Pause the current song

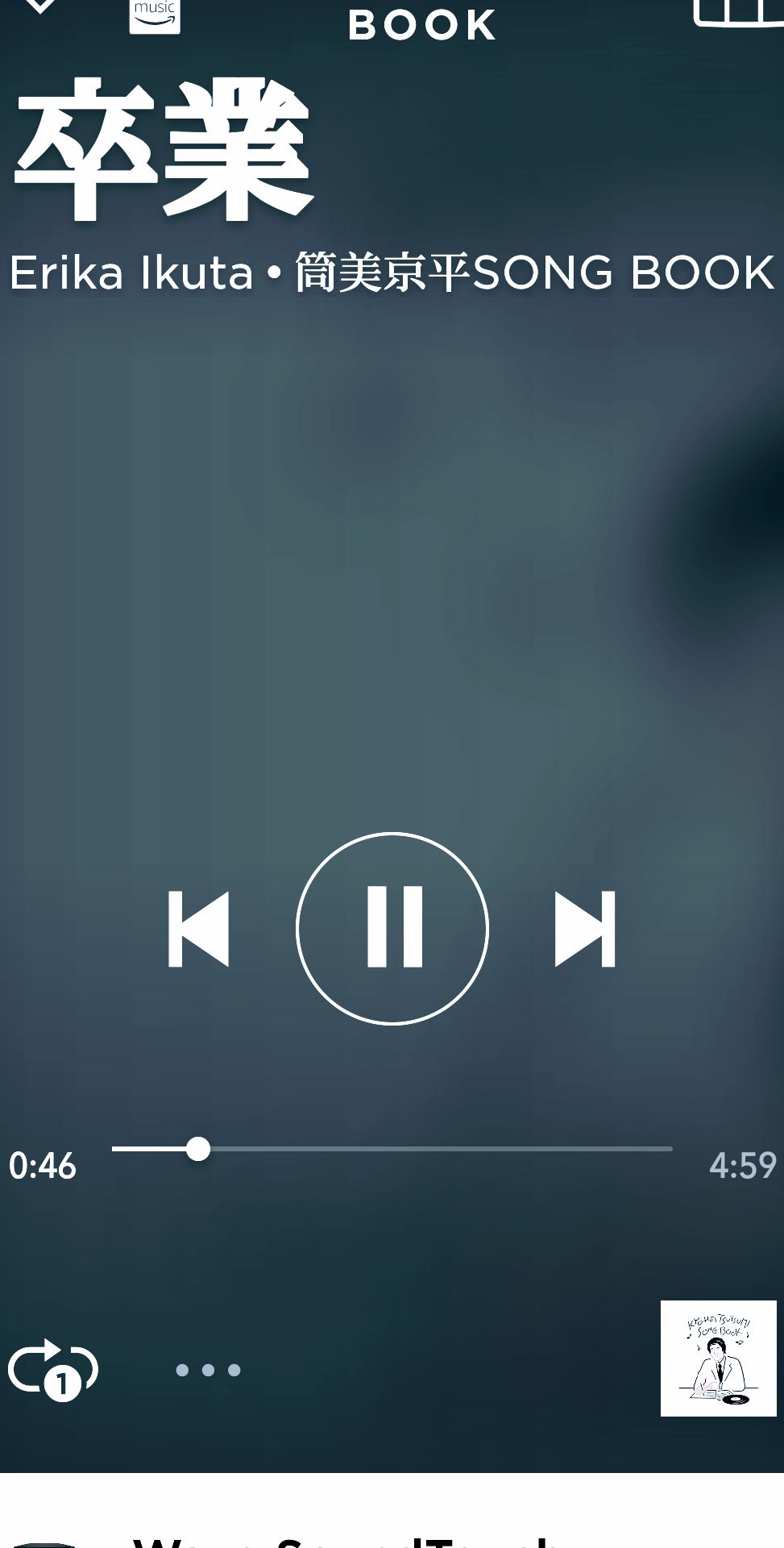click(x=392, y=928)
